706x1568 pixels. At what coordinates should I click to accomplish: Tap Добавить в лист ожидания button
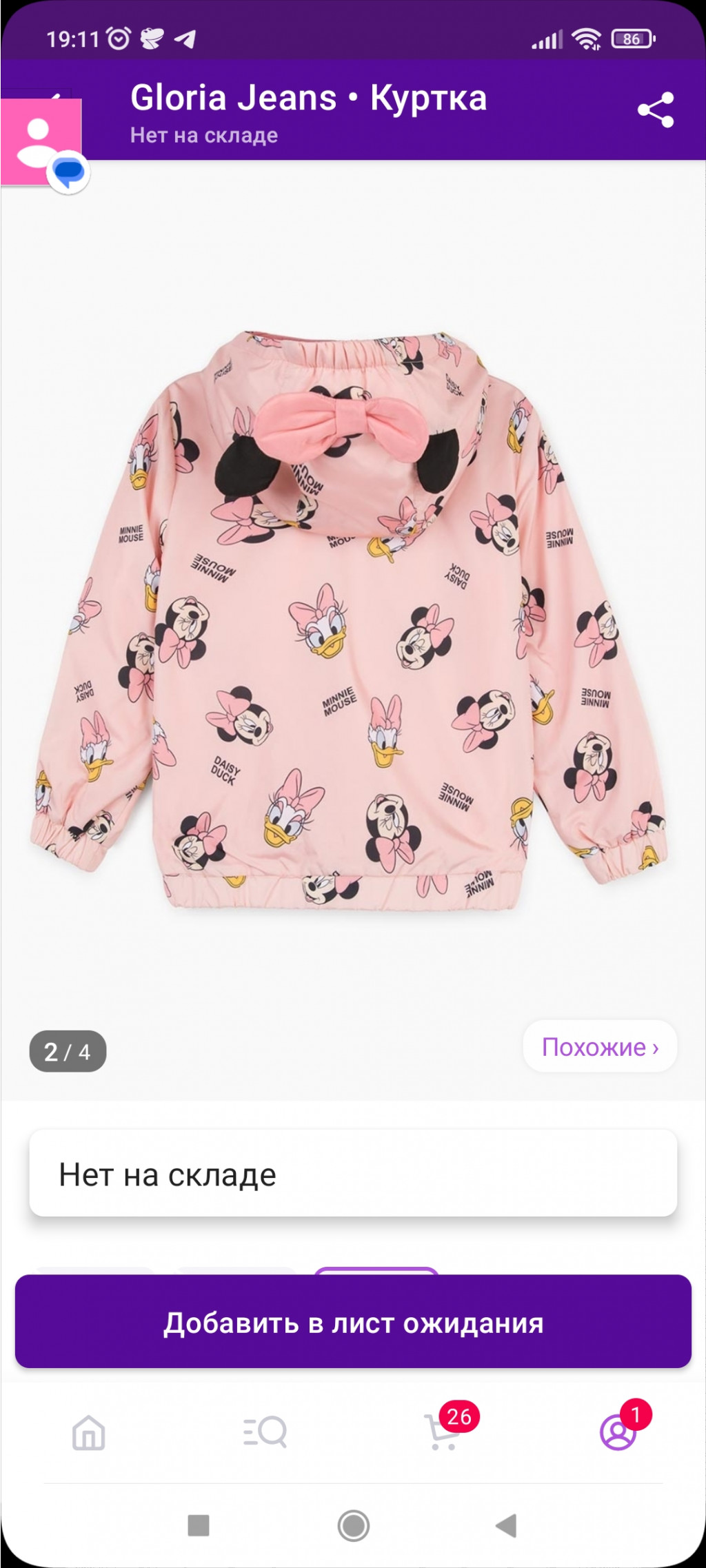click(x=353, y=1322)
